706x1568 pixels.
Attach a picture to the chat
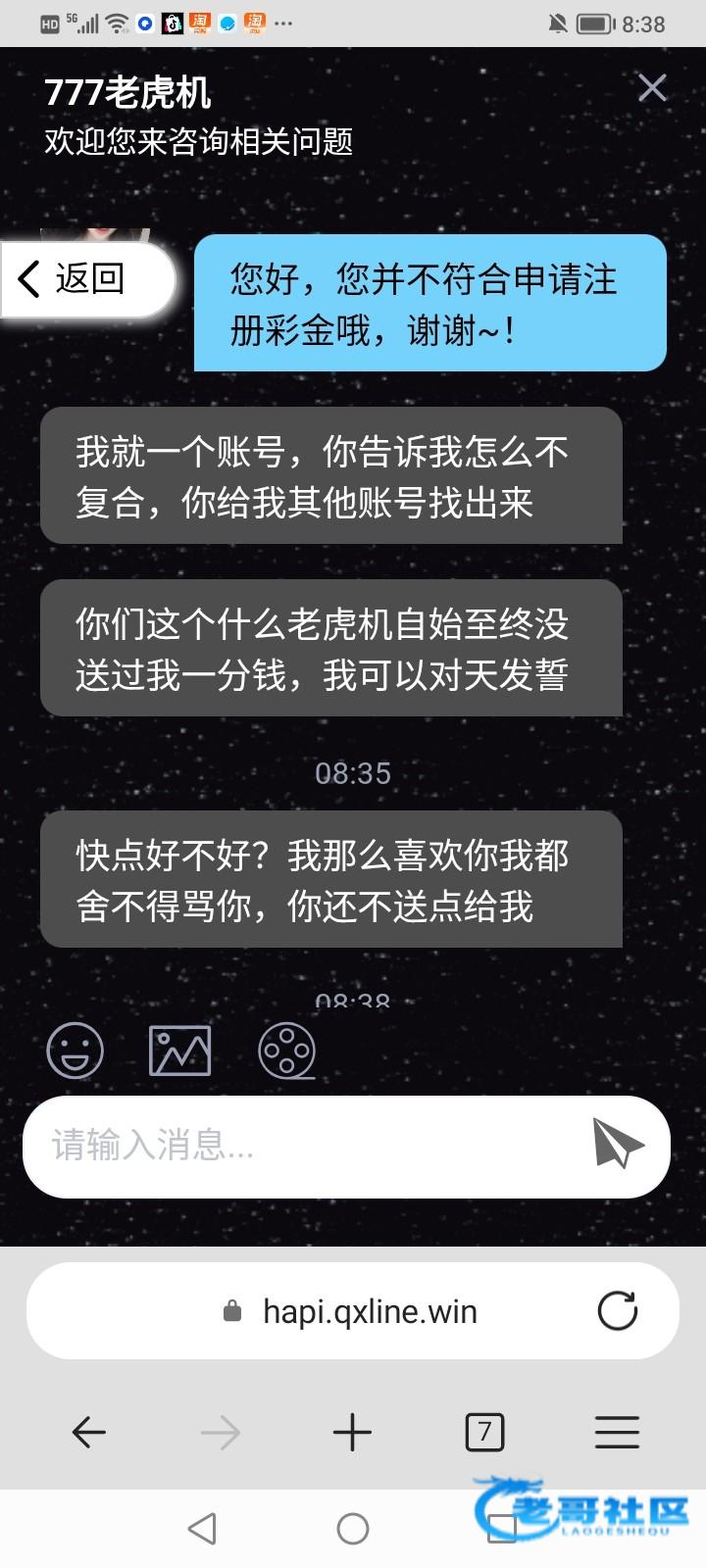point(179,1051)
